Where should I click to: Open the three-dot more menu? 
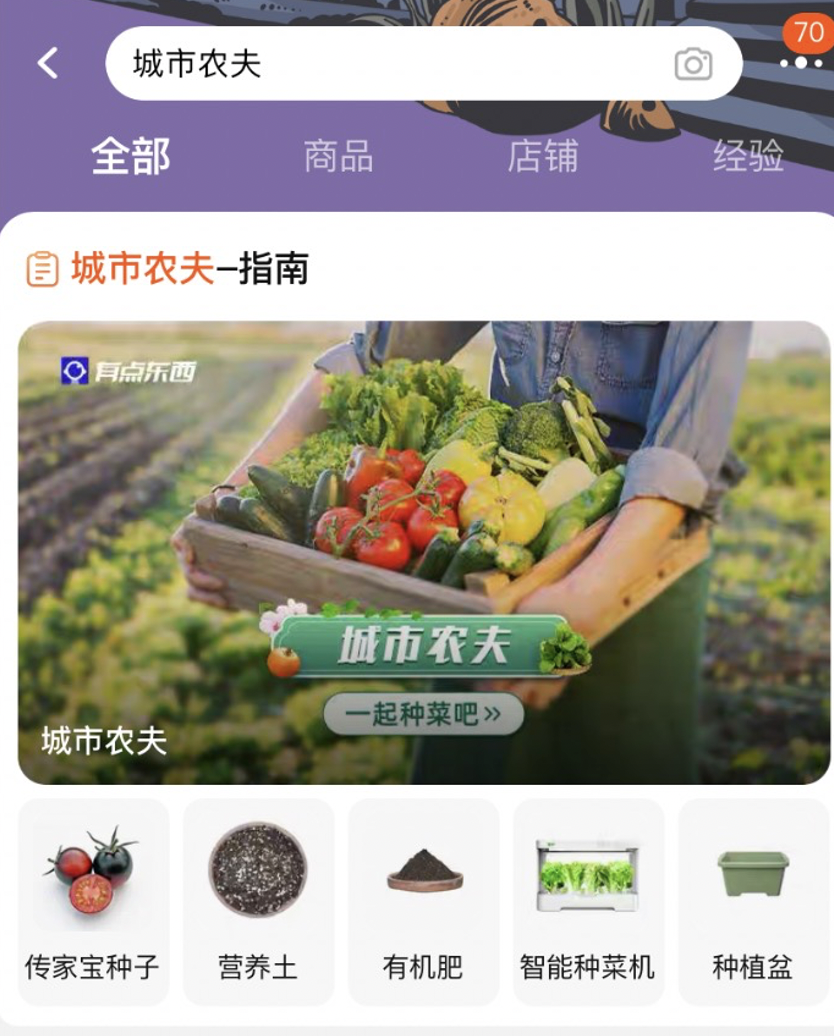click(x=800, y=63)
